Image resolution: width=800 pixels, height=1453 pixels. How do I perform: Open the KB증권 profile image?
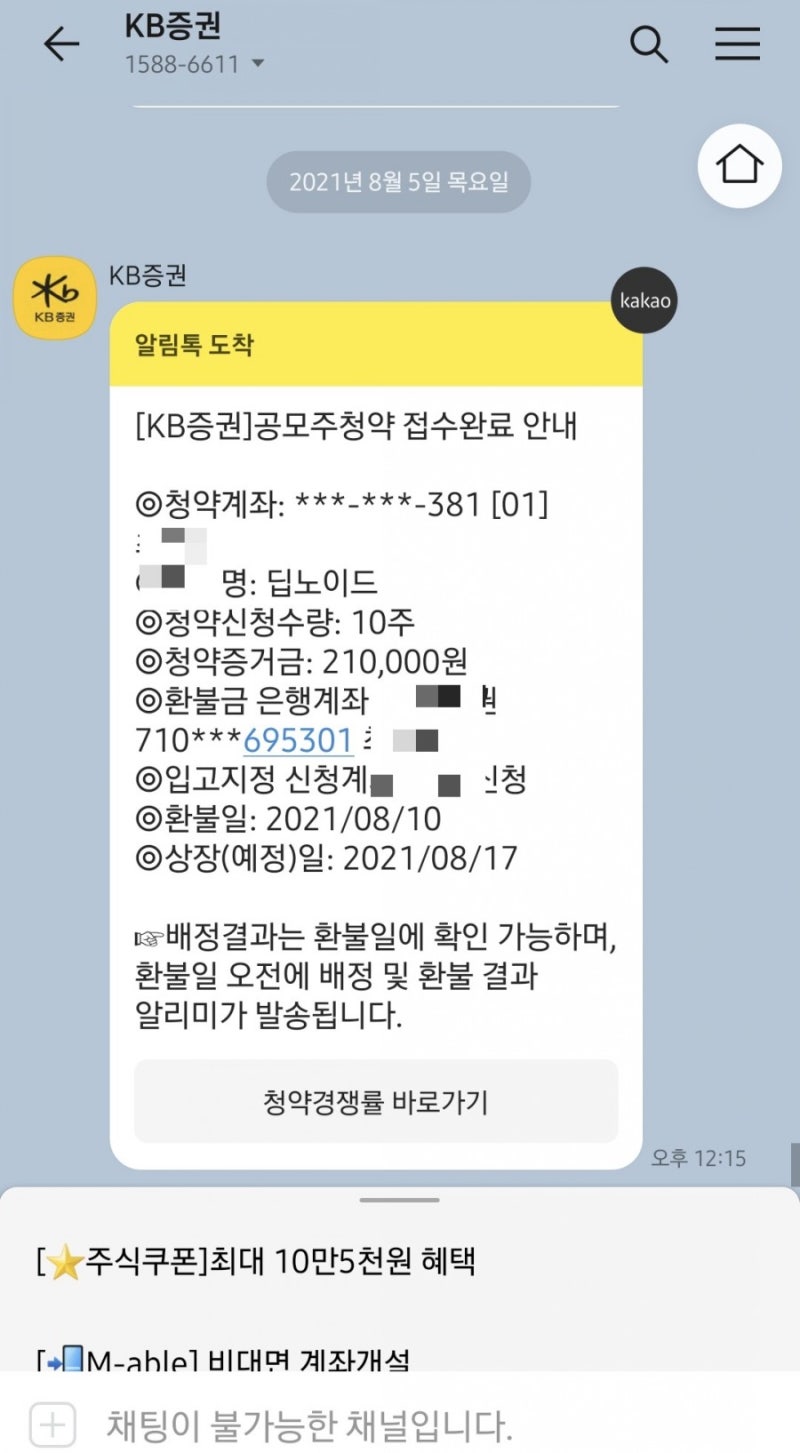(54, 297)
